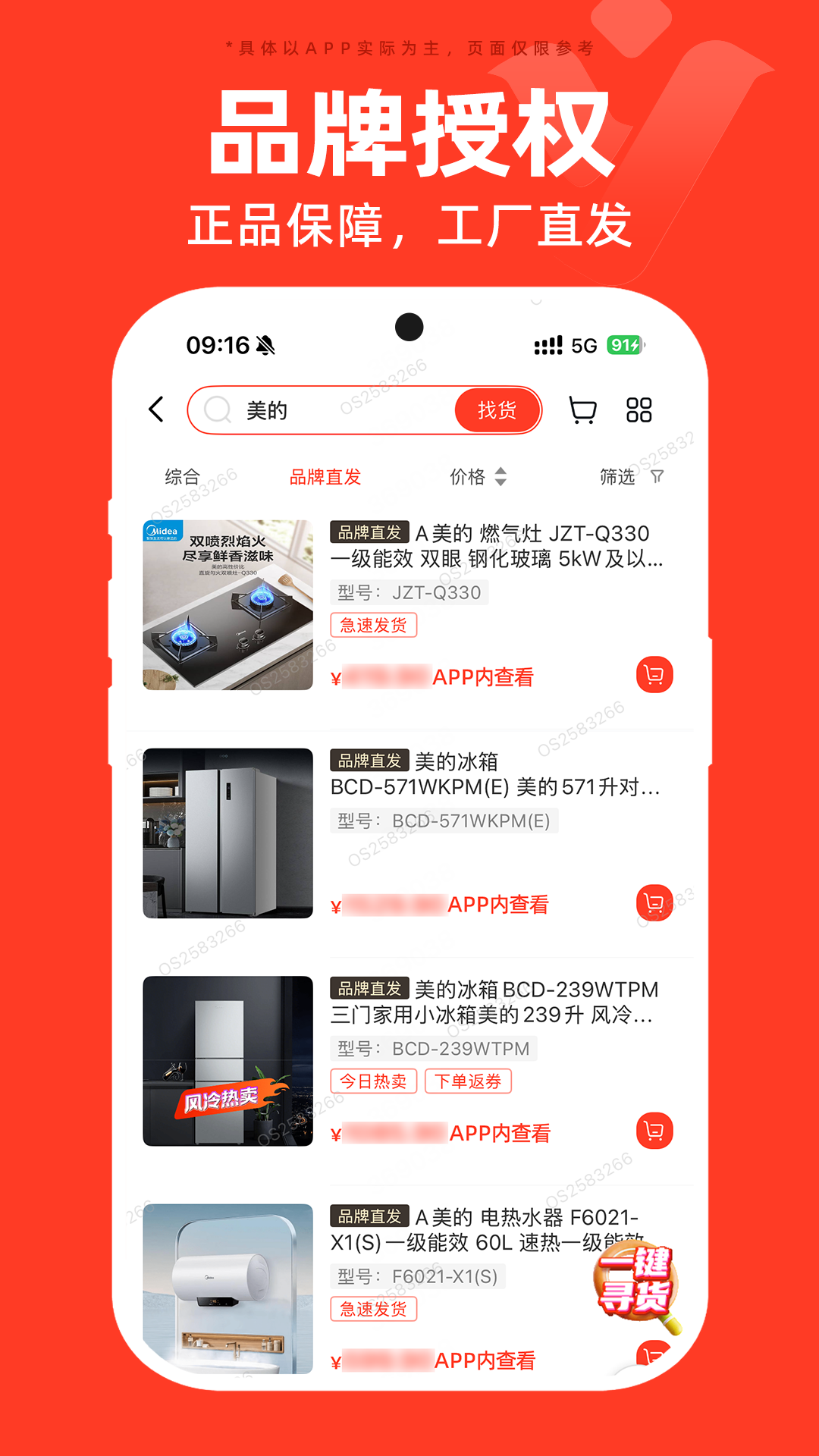This screenshot has width=819, height=1456.
Task: Open the shopping cart icon in top bar
Action: (x=582, y=410)
